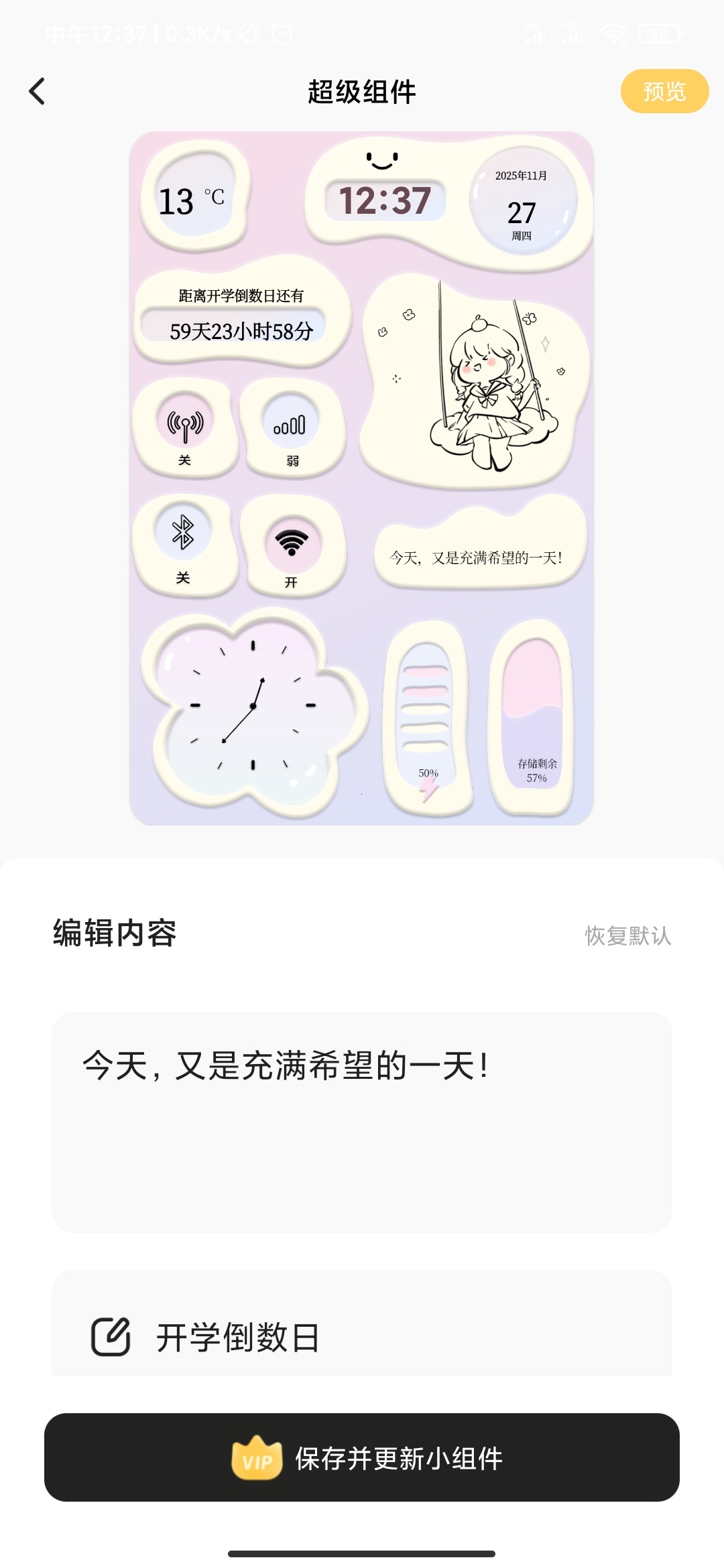Open the 开学倒数日 edit row
This screenshot has height=1568, width=724.
(362, 1337)
